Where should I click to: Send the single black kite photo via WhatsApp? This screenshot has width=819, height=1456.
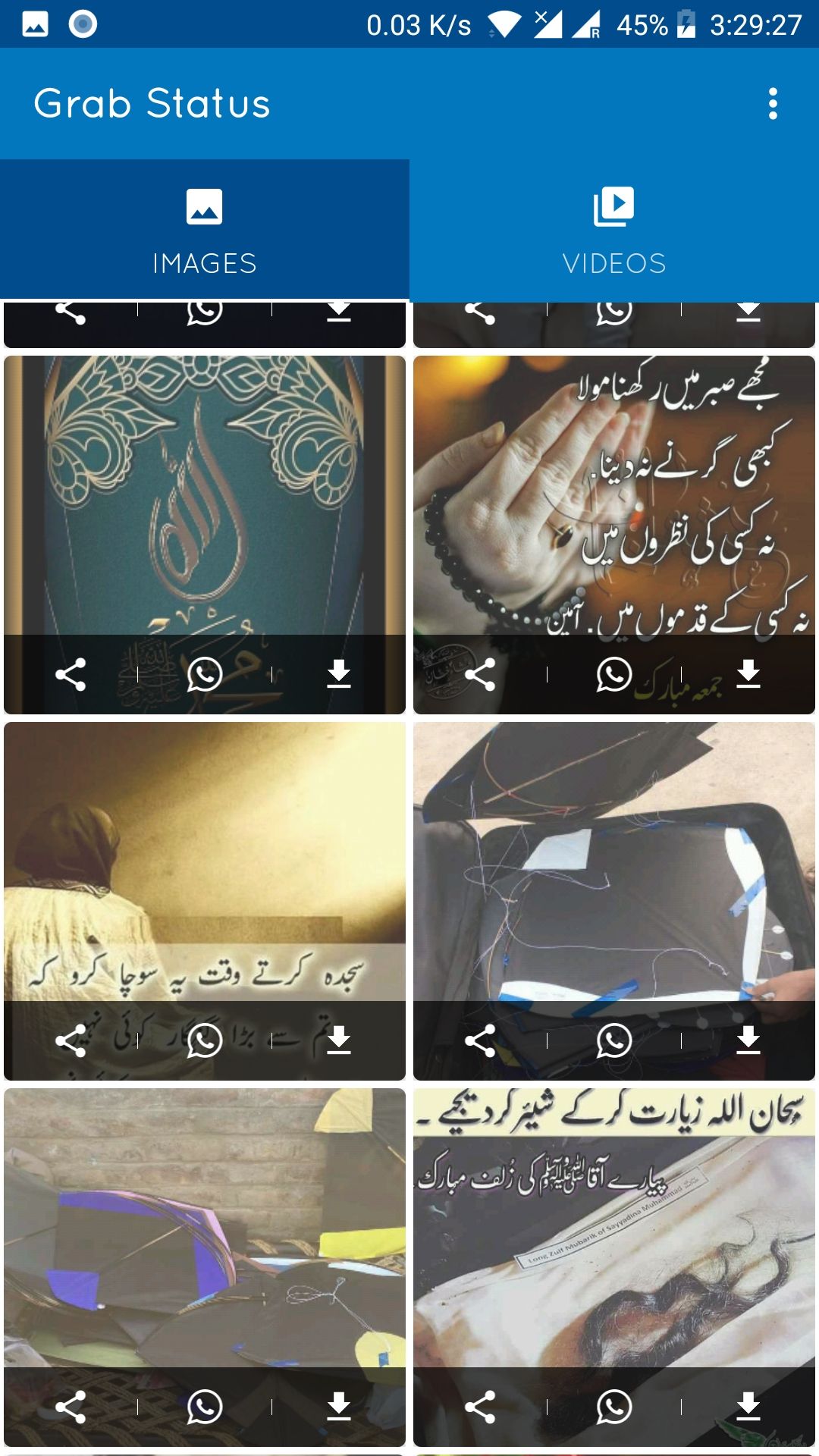614,1040
